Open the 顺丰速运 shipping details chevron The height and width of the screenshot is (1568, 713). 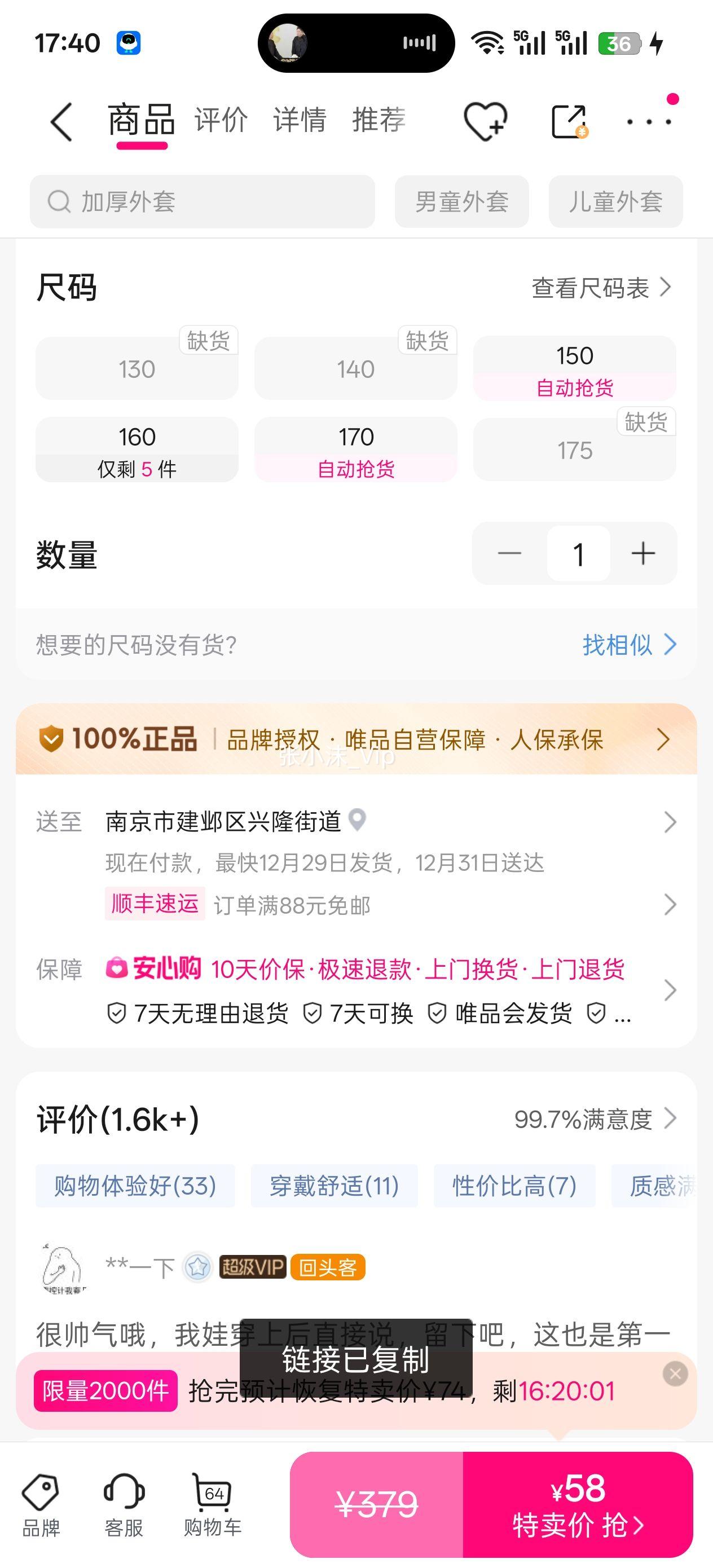[x=668, y=905]
